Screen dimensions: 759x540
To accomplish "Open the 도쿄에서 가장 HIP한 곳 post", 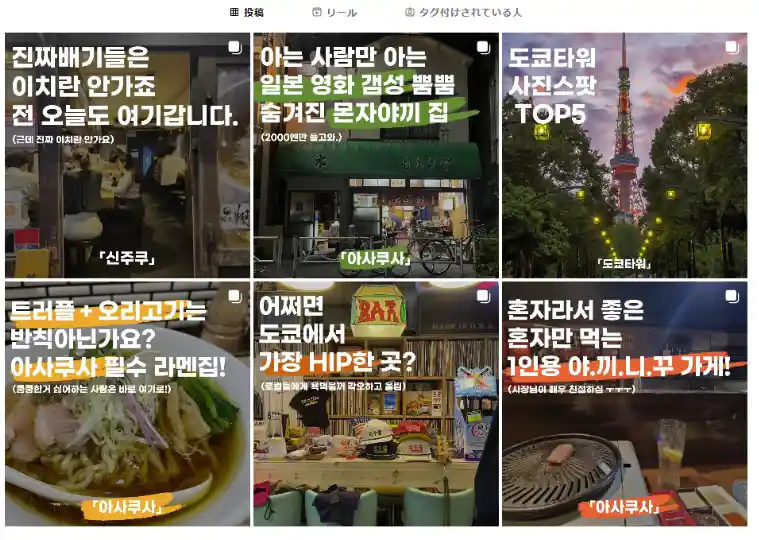I will click(x=375, y=403).
